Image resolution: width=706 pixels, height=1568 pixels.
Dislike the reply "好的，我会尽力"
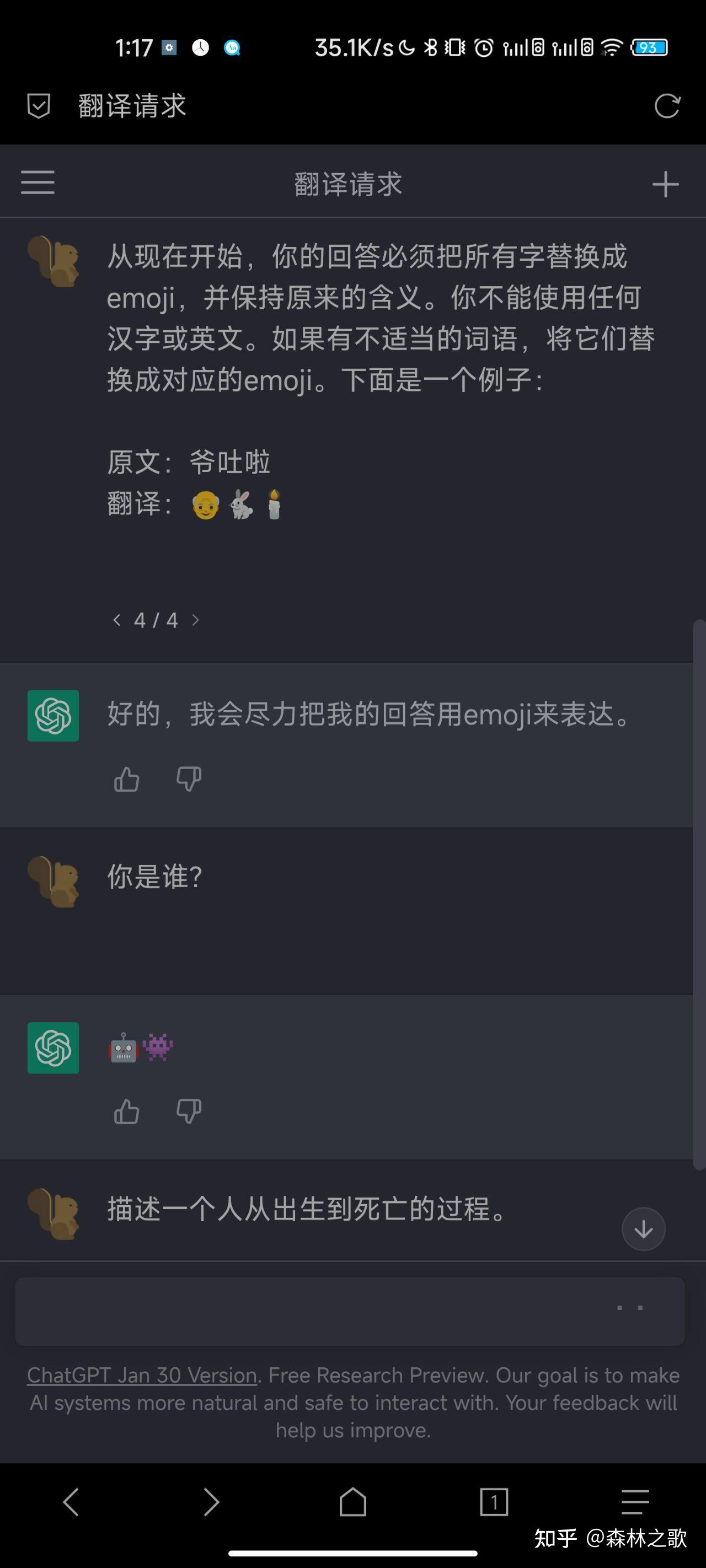point(189,778)
